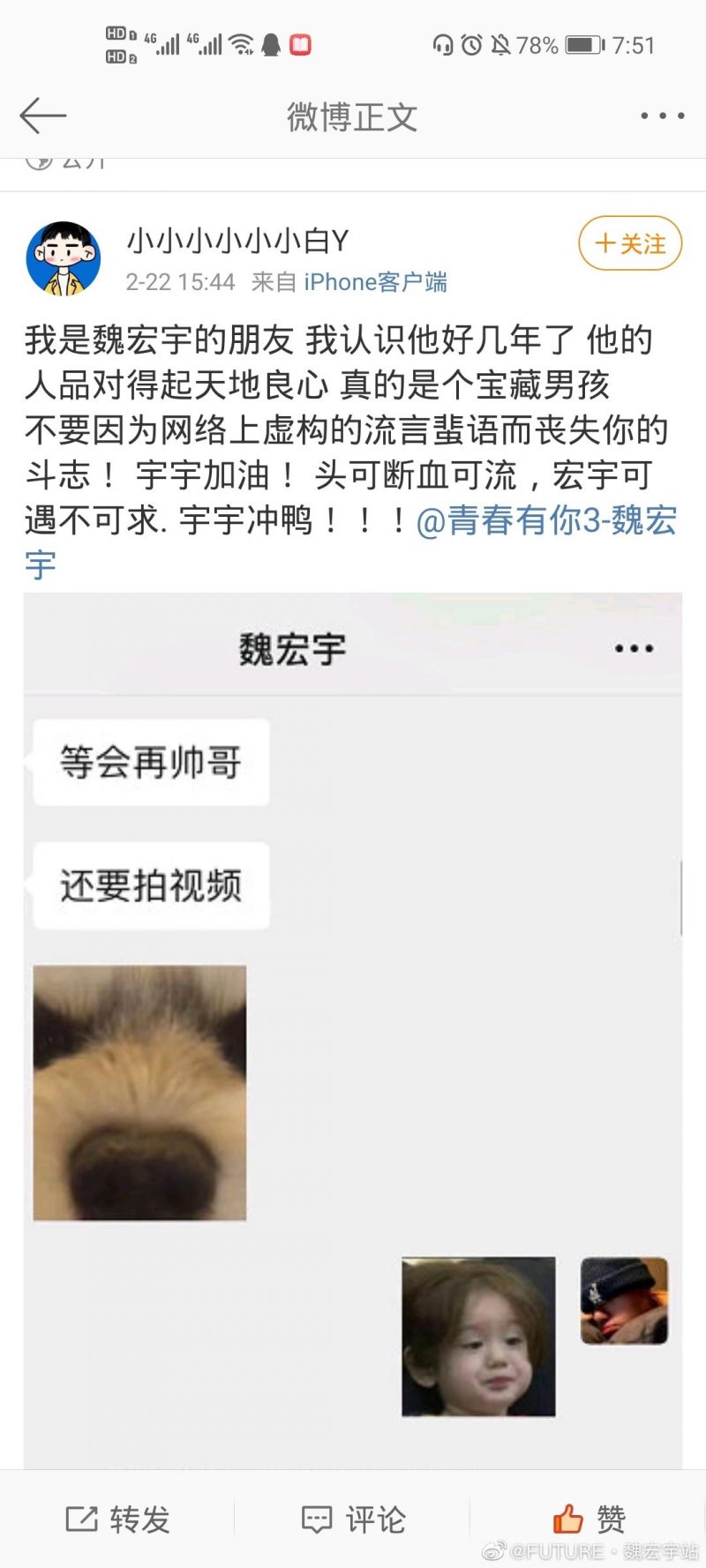The height and width of the screenshot is (1568, 706).
Task: Like this post with the 赞 button
Action: 589,1519
